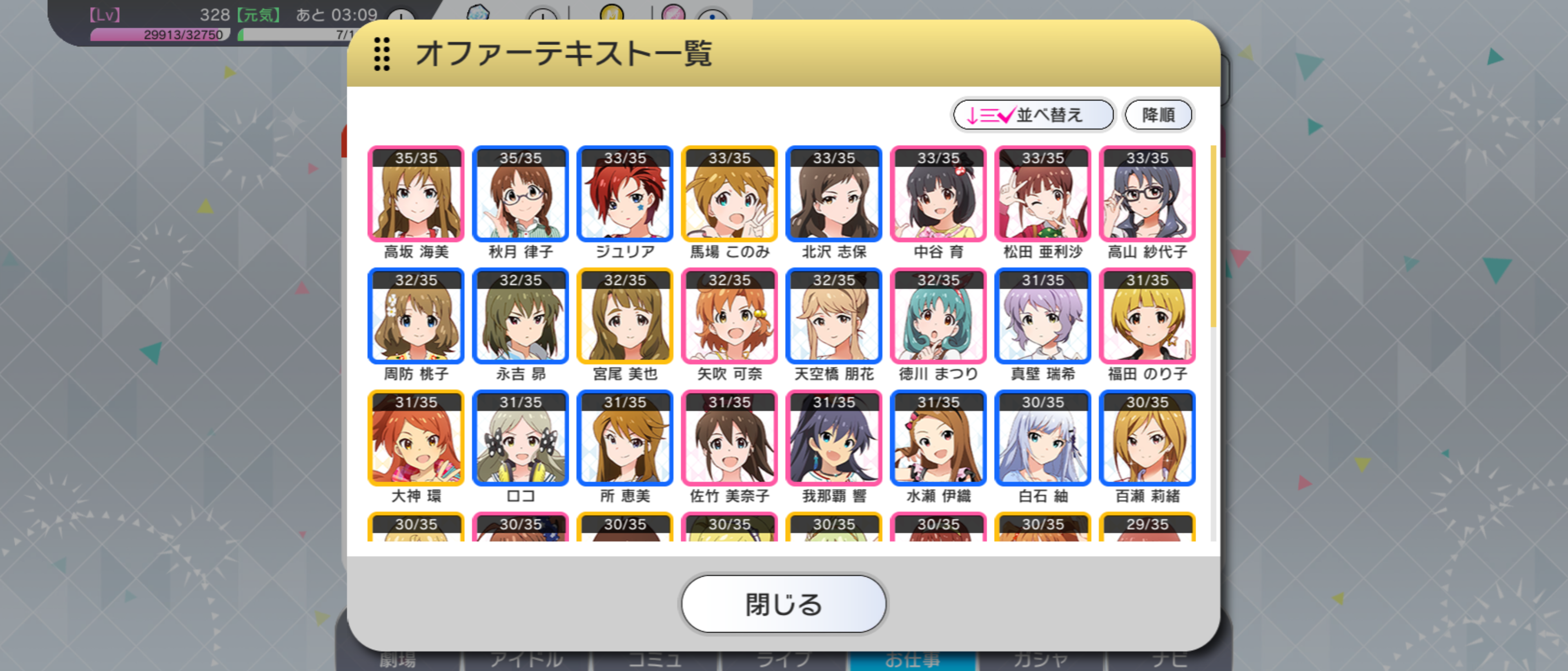Tap the ジュリア idol tile
This screenshot has width=1568, height=671.
(x=624, y=195)
